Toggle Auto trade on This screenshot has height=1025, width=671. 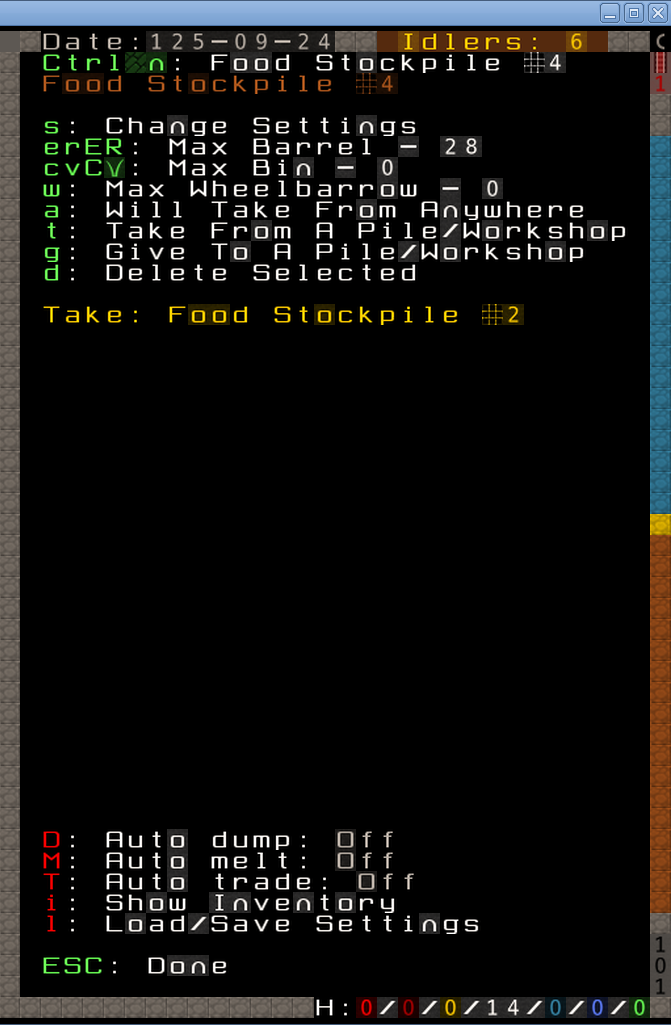[230, 882]
